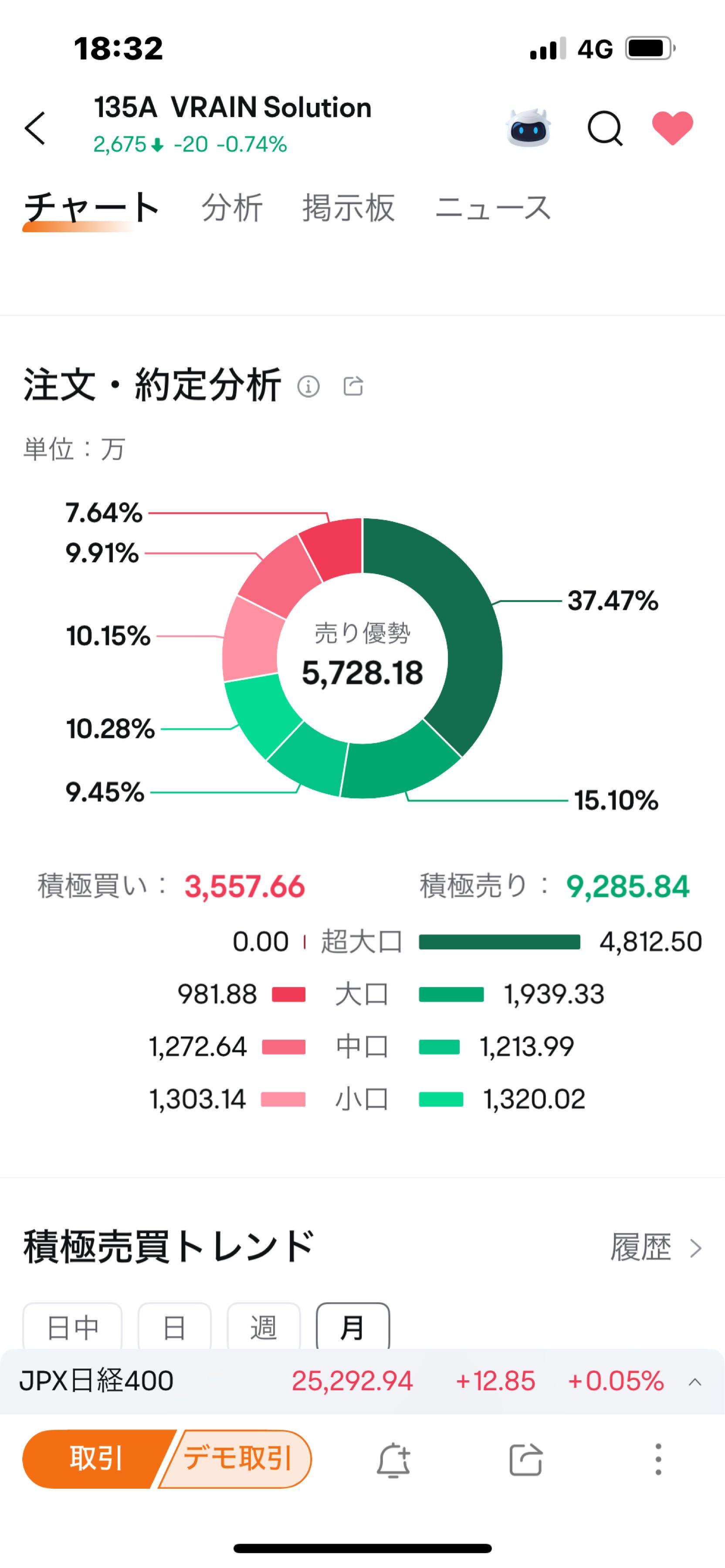Select the チャート tab
The image size is (725, 1568).
pyautogui.click(x=91, y=208)
